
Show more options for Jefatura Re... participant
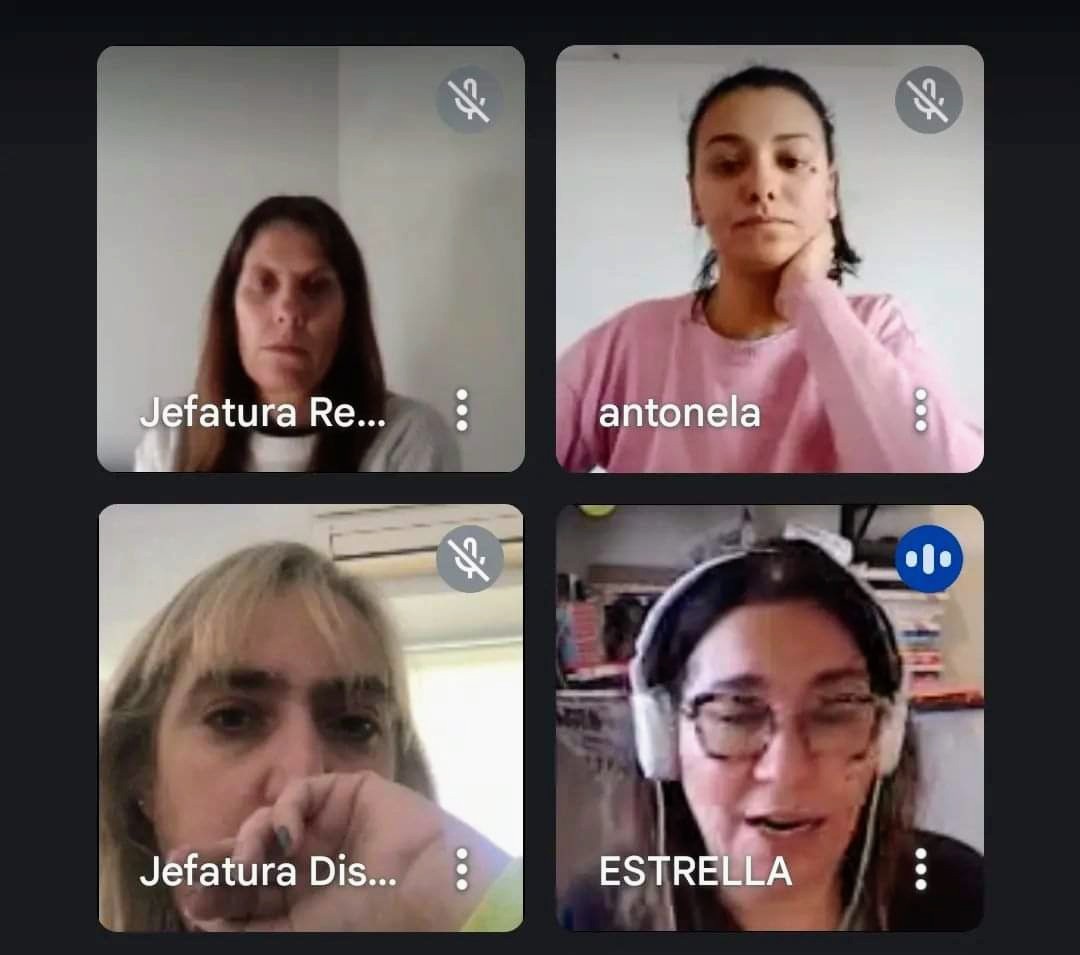point(461,410)
